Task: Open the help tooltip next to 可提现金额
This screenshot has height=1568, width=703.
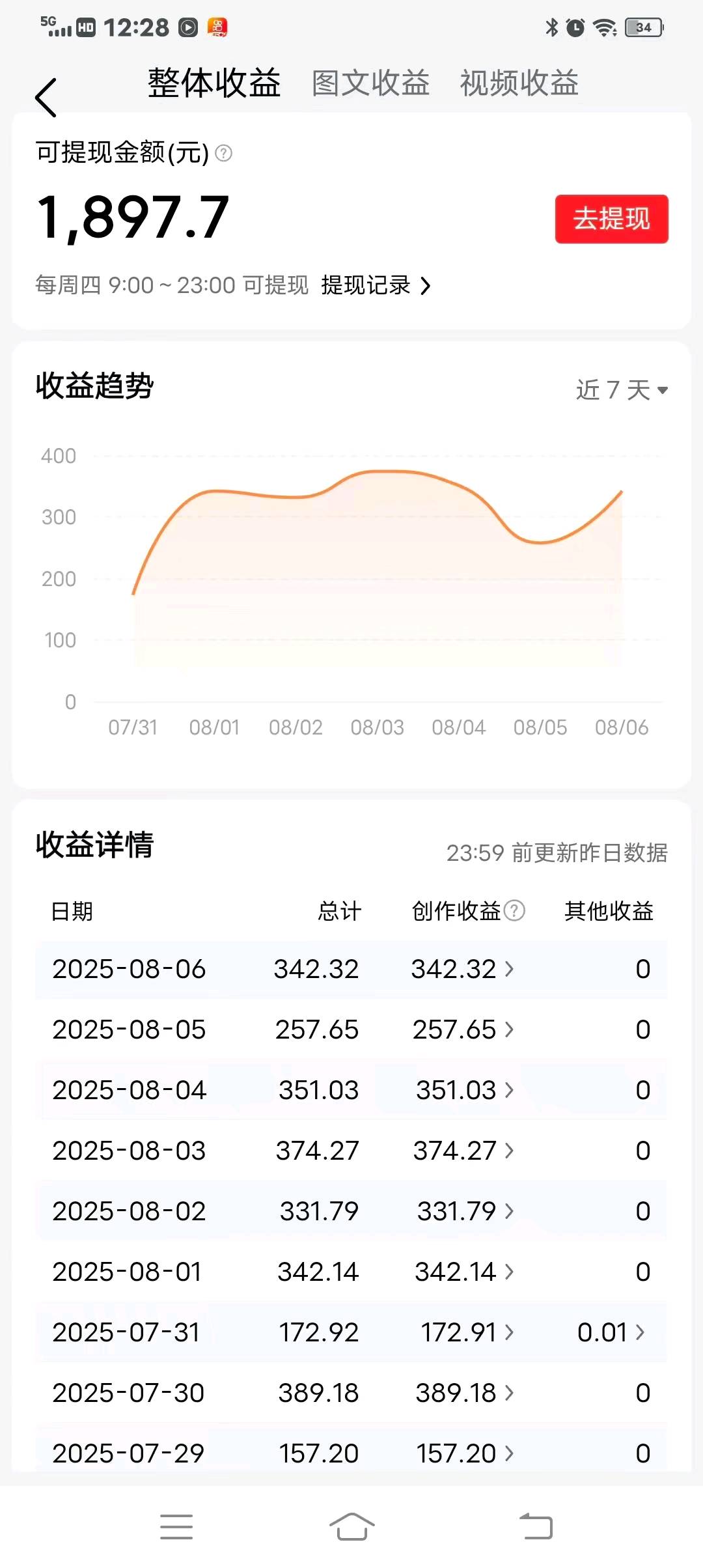Action: (224, 154)
